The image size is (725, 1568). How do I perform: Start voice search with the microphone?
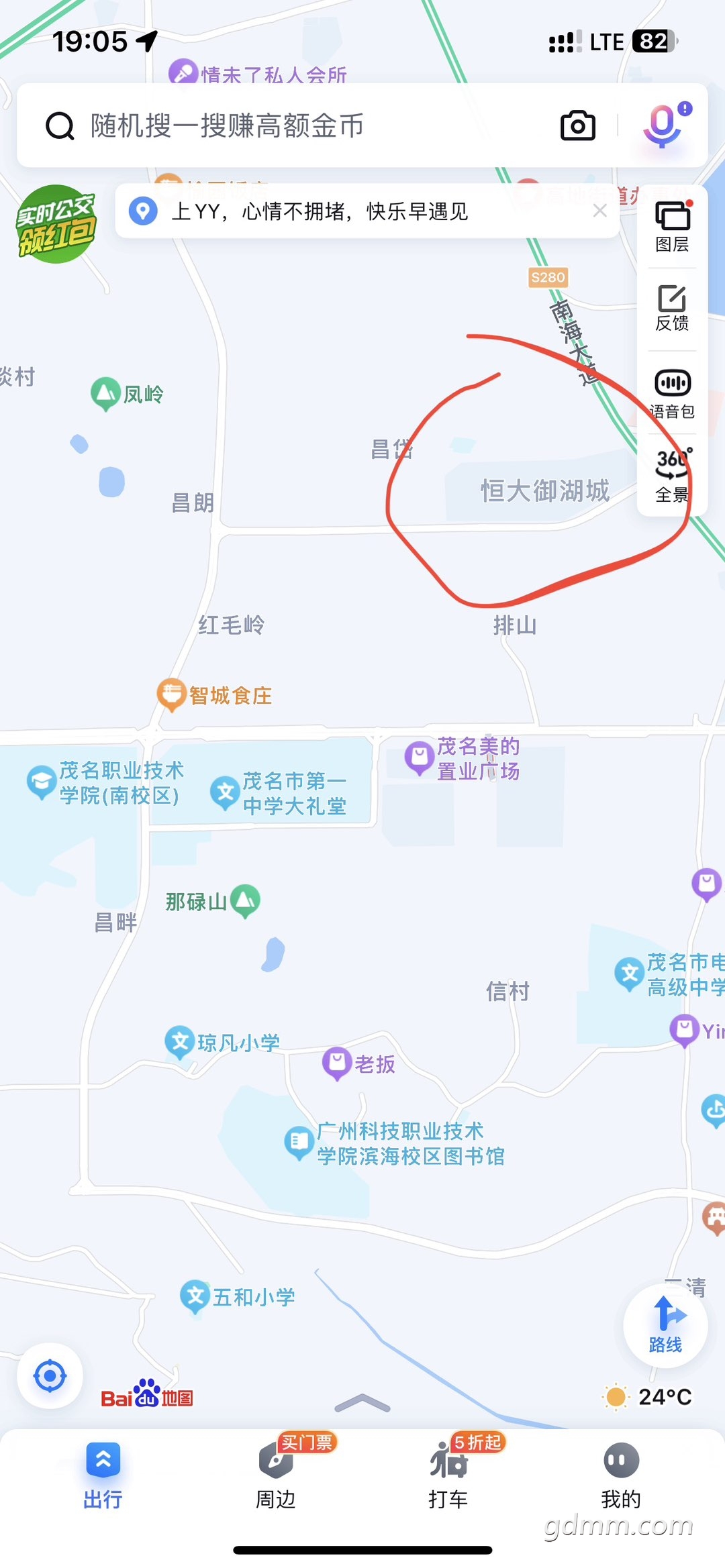tap(665, 125)
